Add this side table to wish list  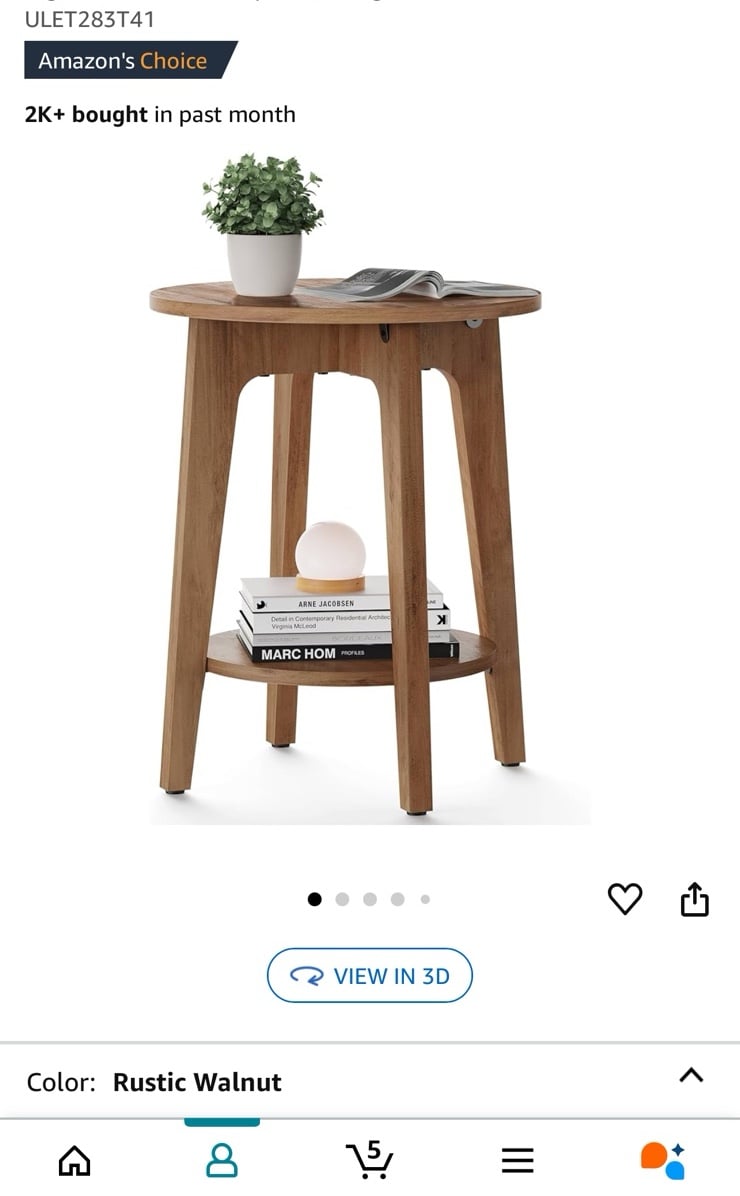click(x=625, y=899)
